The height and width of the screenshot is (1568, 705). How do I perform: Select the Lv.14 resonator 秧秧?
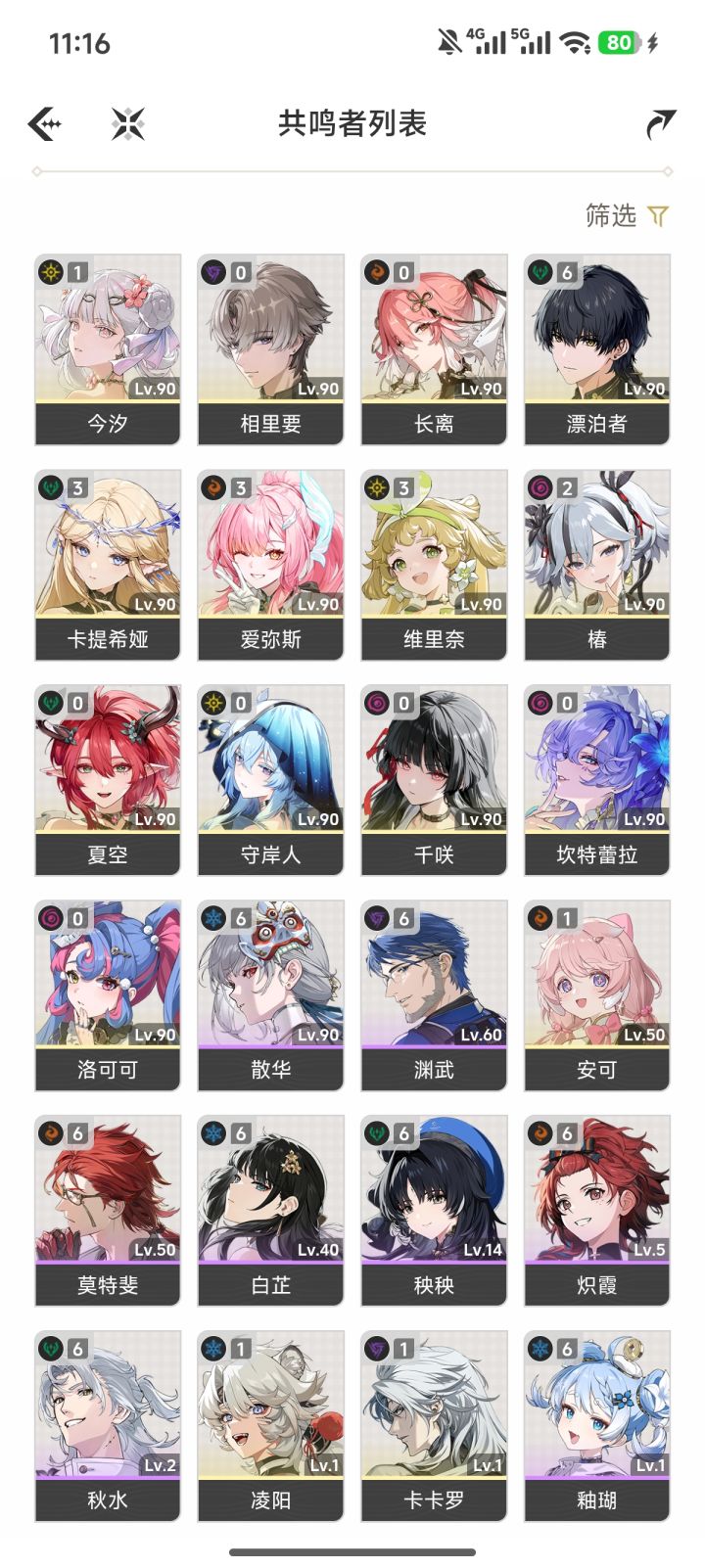pyautogui.click(x=434, y=1209)
